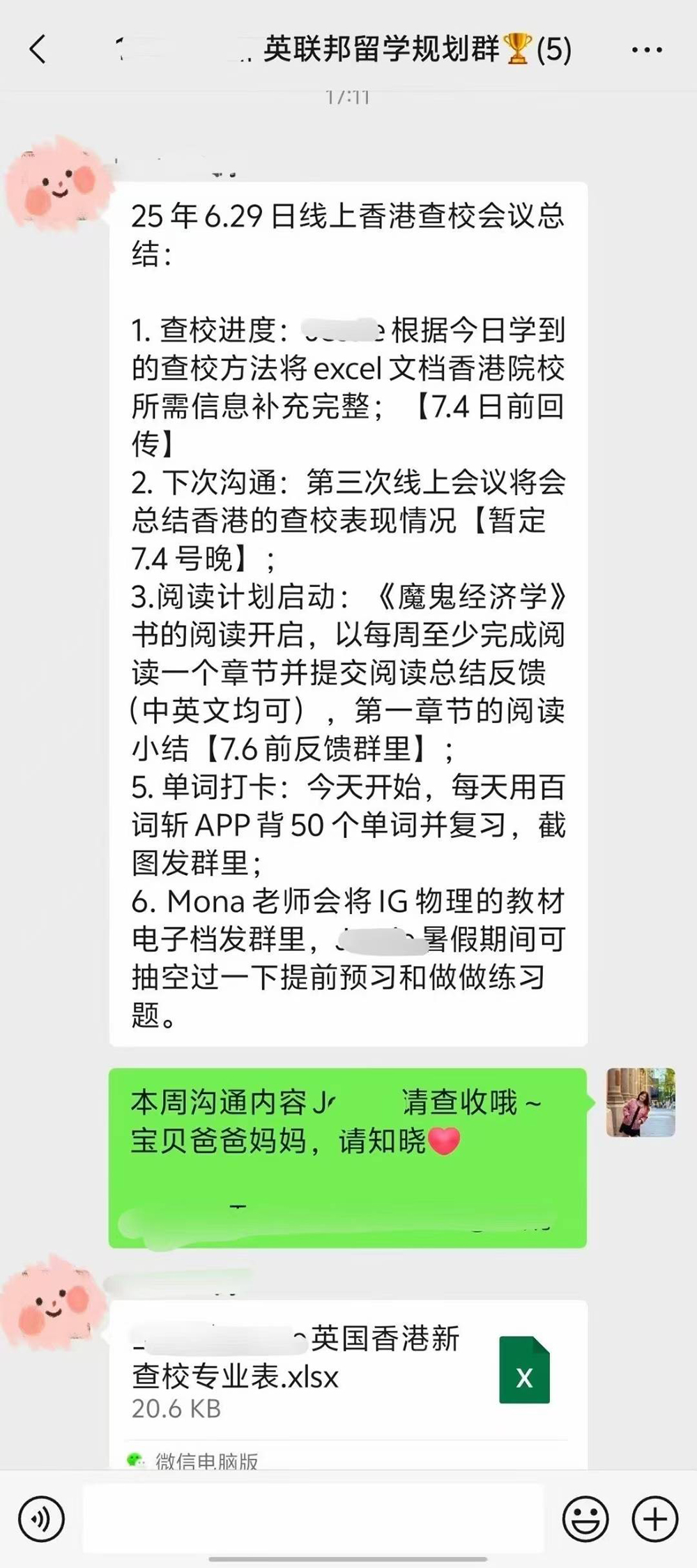Switch to voice message input
The height and width of the screenshot is (1568, 697).
[42, 1518]
